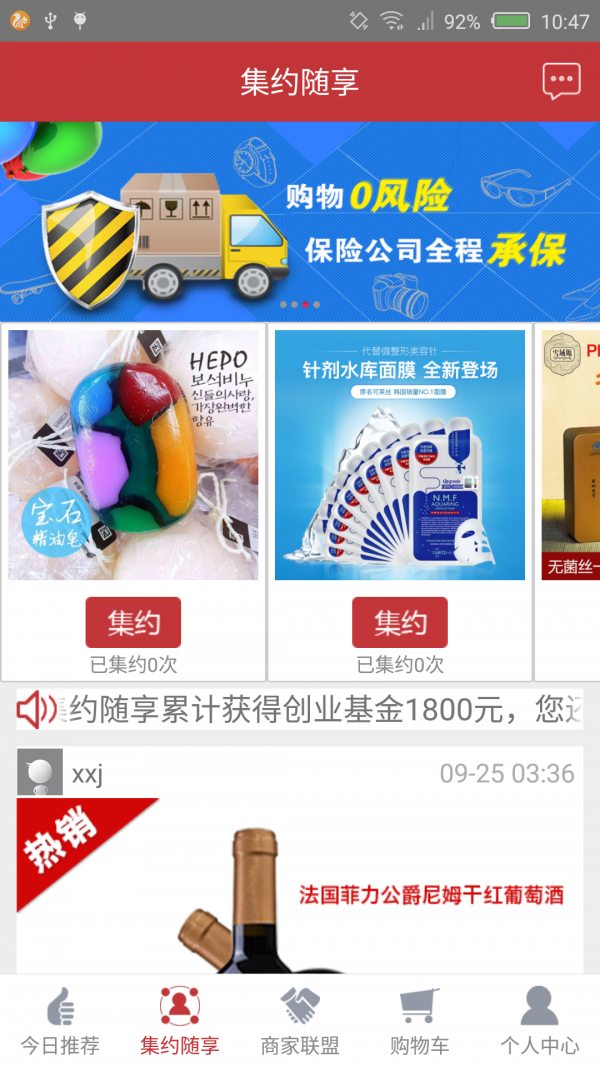
Task: Switch to the 今日推荐 tab
Action: tap(60, 1020)
